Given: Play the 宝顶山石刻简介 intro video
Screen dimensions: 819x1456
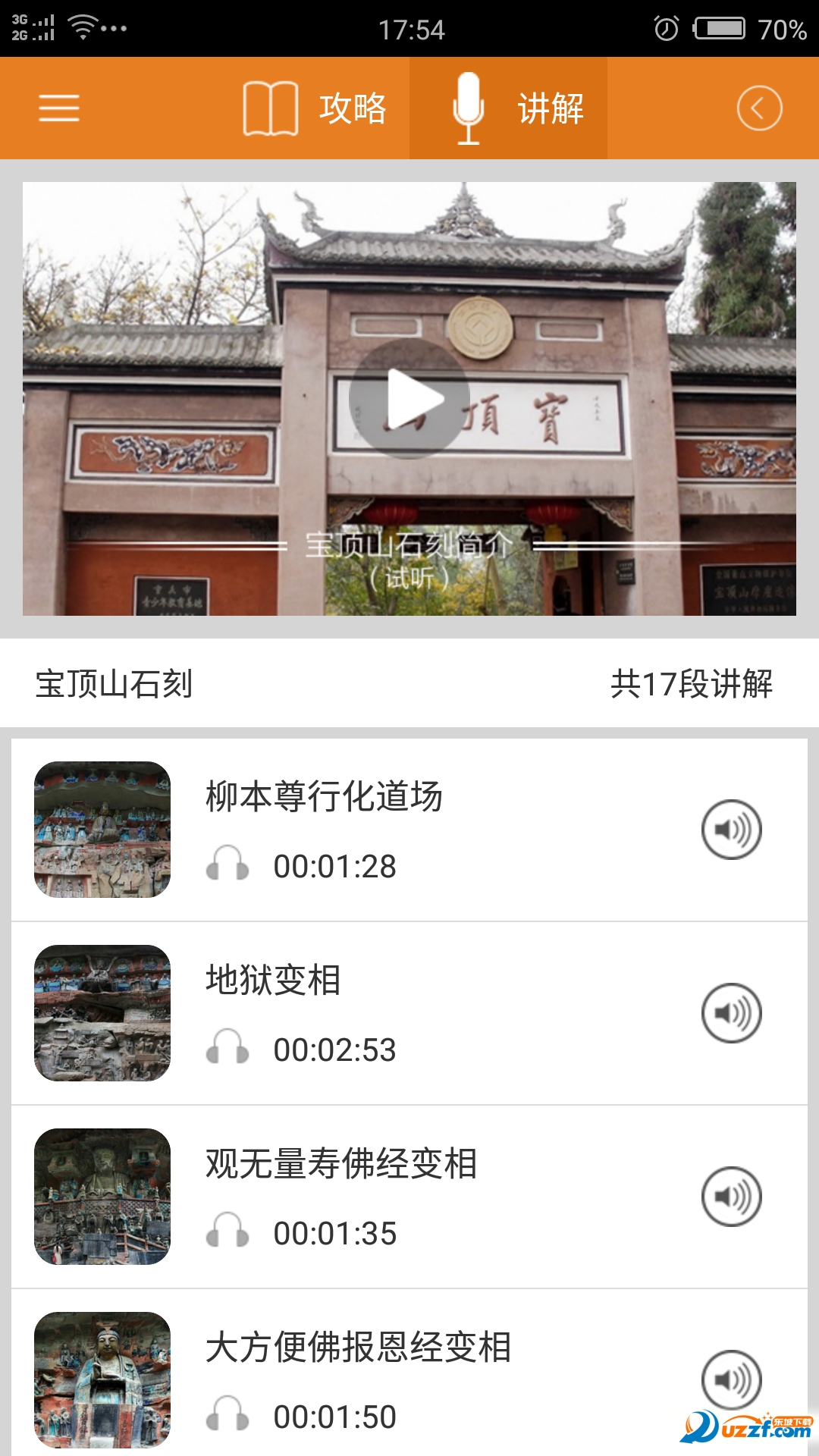Looking at the screenshot, I should click(409, 399).
